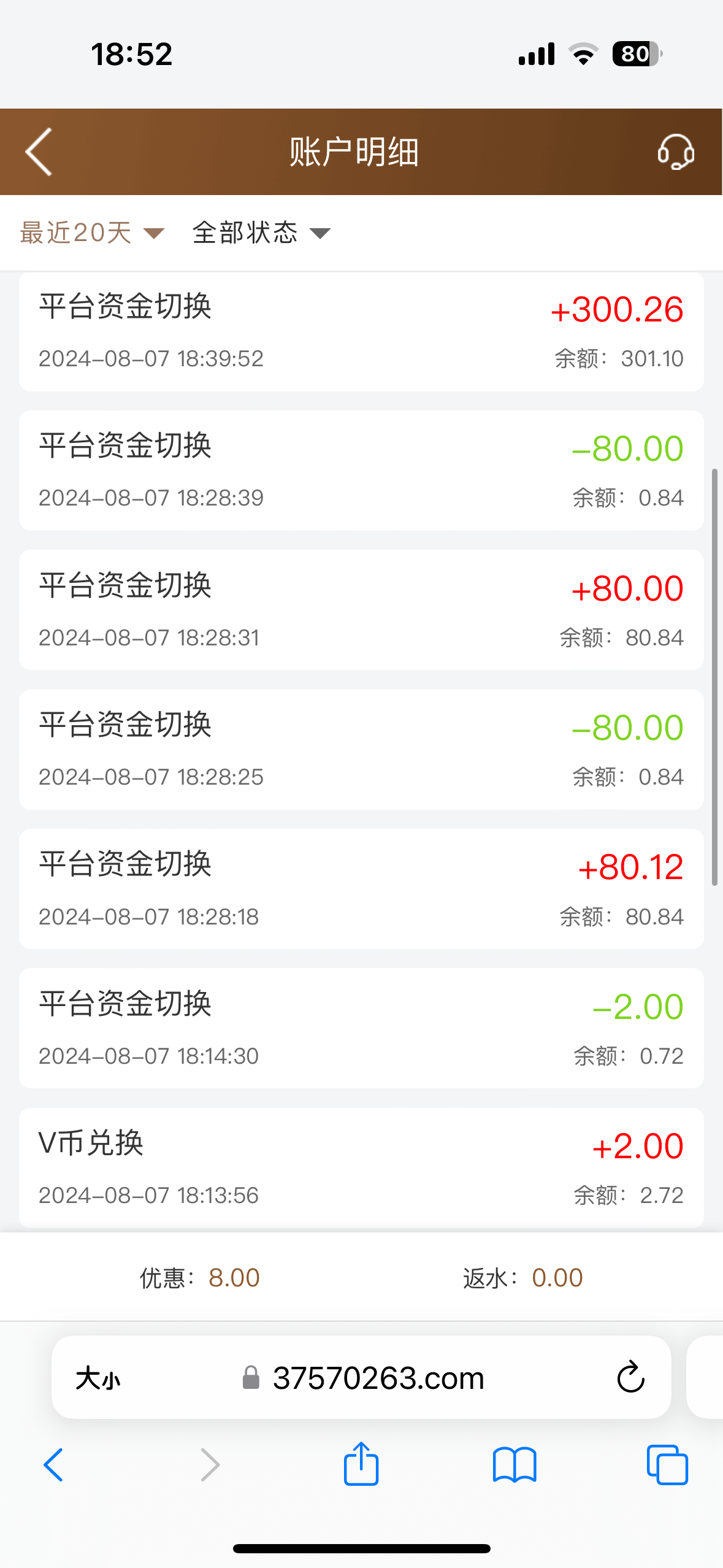This screenshot has height=1568, width=723.
Task: Tap the 37570263.com address bar
Action: [378, 1378]
